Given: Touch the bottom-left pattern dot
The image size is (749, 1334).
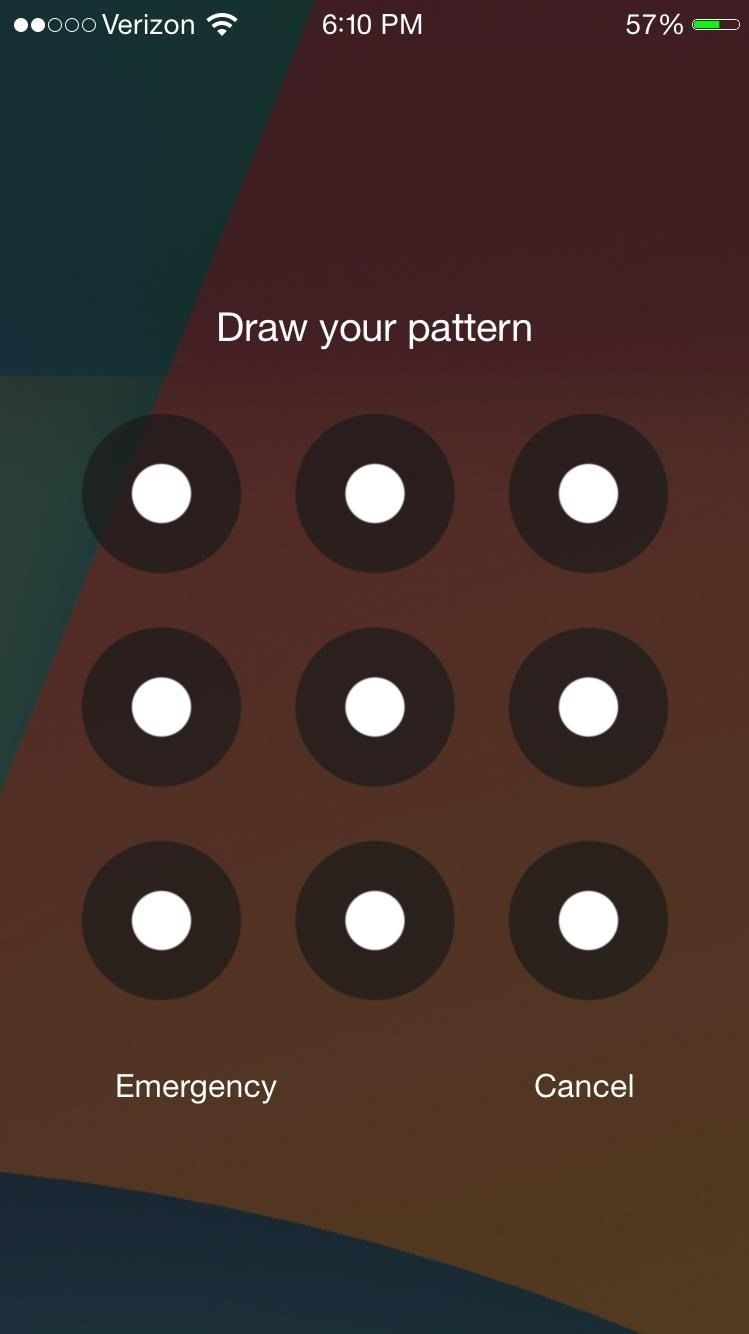Looking at the screenshot, I should coord(161,920).
